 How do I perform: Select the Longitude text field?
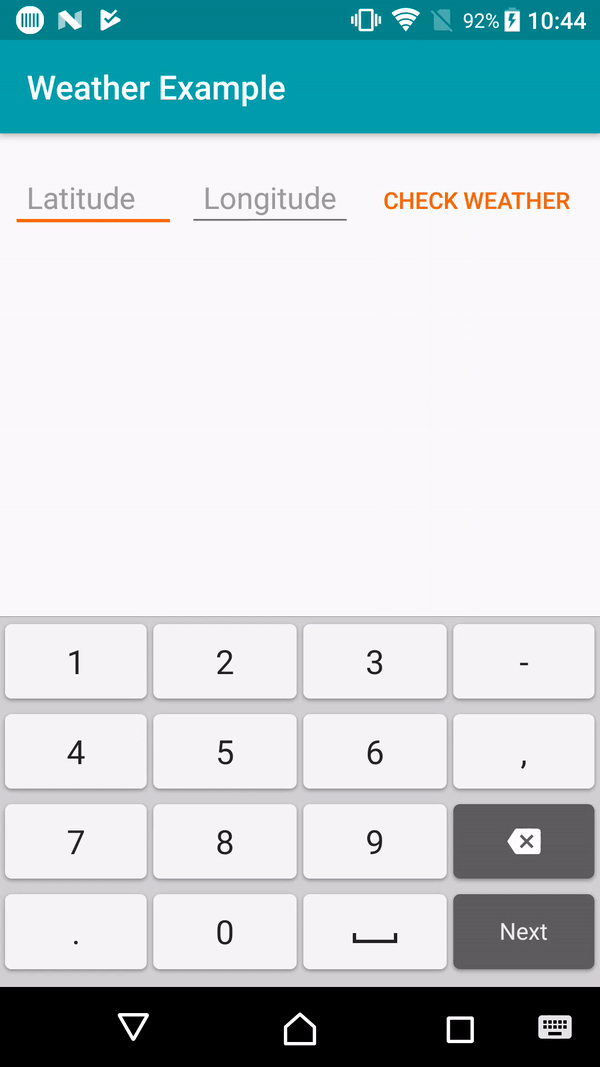coord(269,199)
